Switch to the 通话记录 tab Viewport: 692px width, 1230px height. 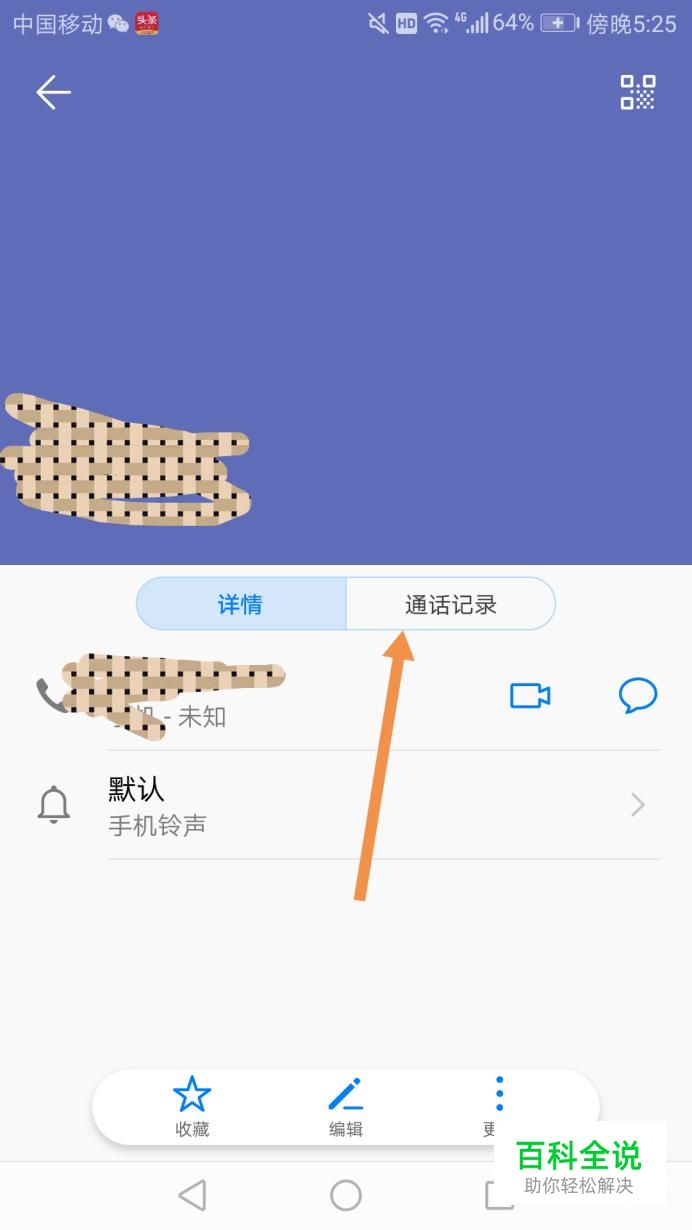pyautogui.click(x=450, y=604)
